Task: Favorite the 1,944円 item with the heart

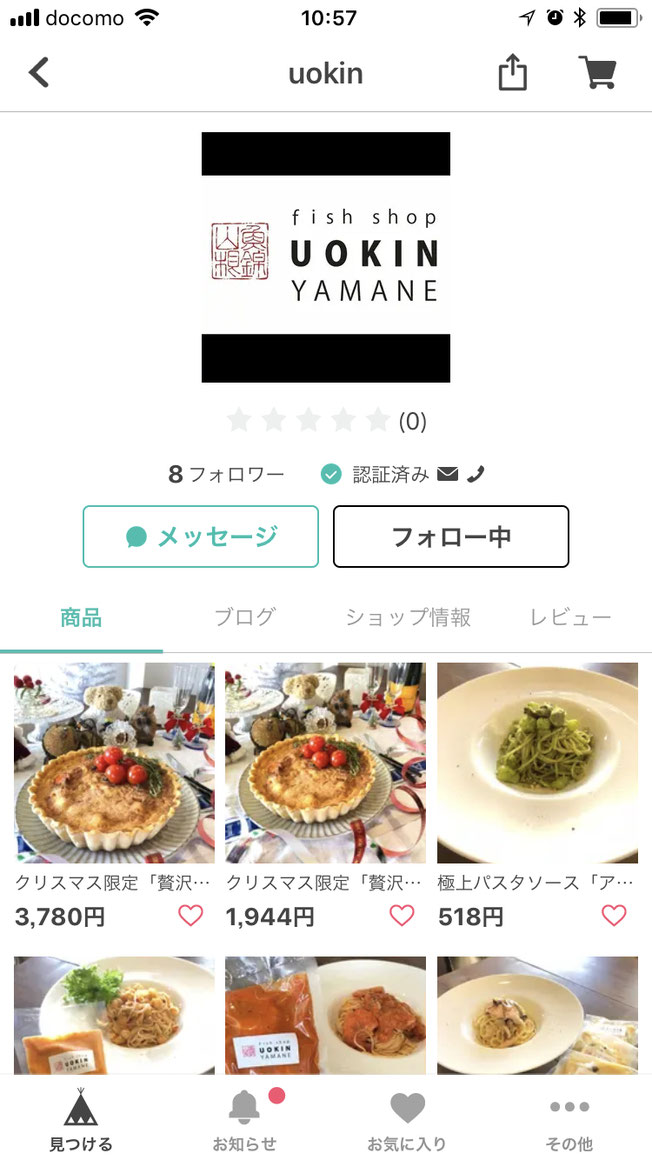Action: tap(401, 915)
